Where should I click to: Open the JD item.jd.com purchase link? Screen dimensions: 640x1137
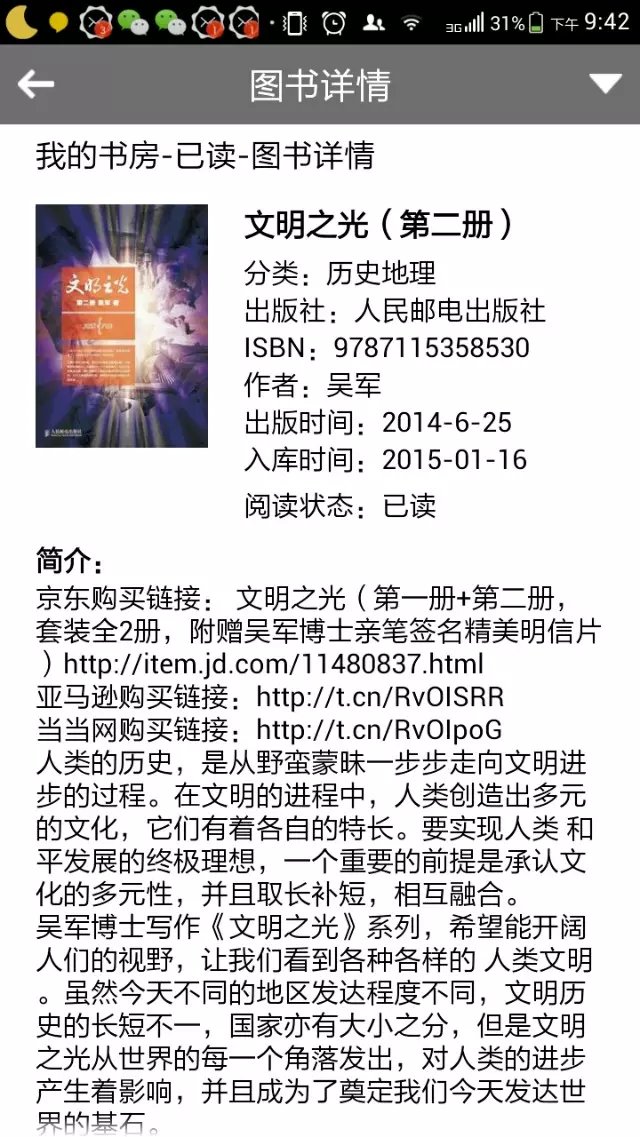[273, 663]
